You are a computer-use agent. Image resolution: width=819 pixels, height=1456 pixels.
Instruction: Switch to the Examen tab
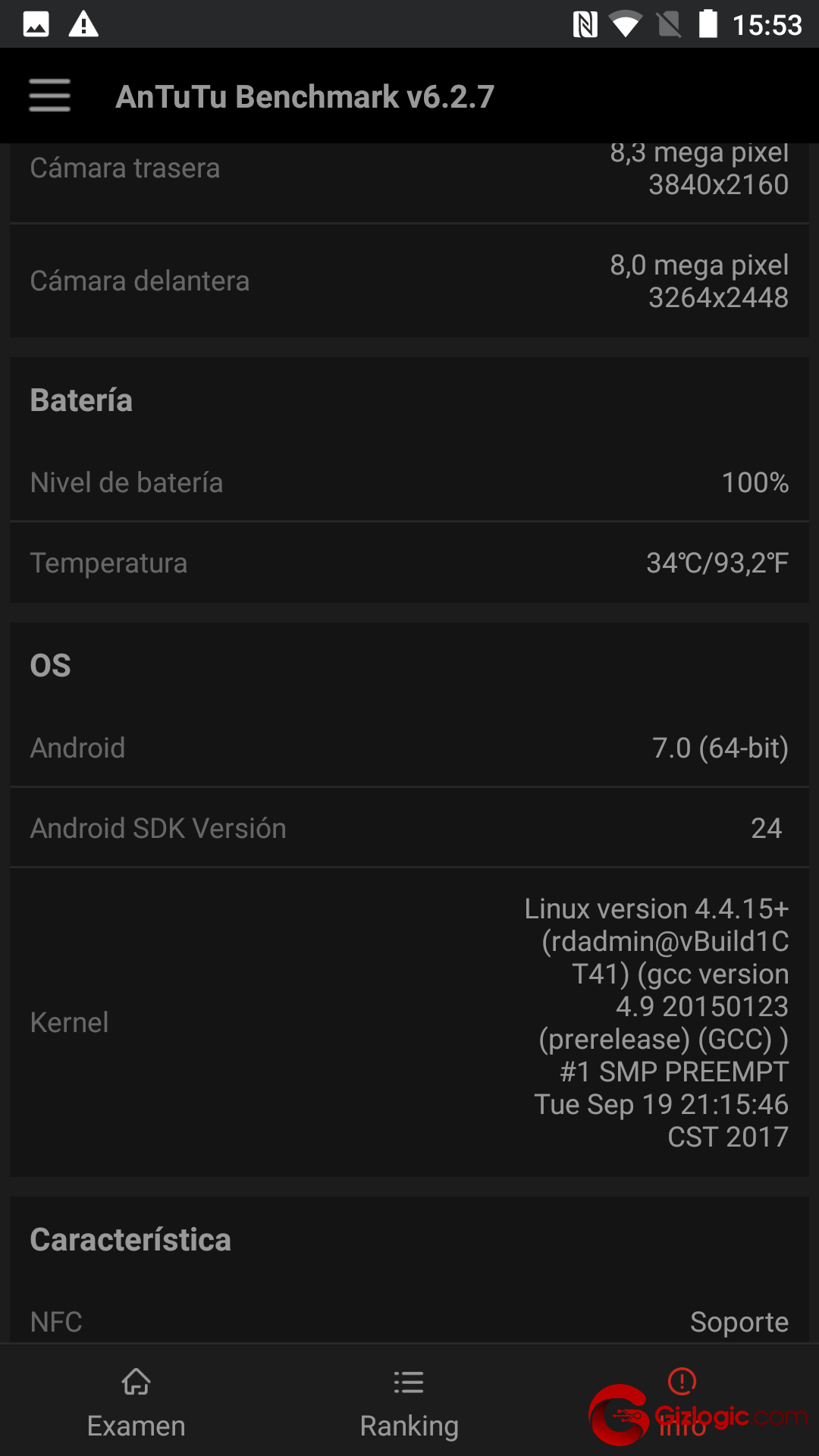[136, 1402]
